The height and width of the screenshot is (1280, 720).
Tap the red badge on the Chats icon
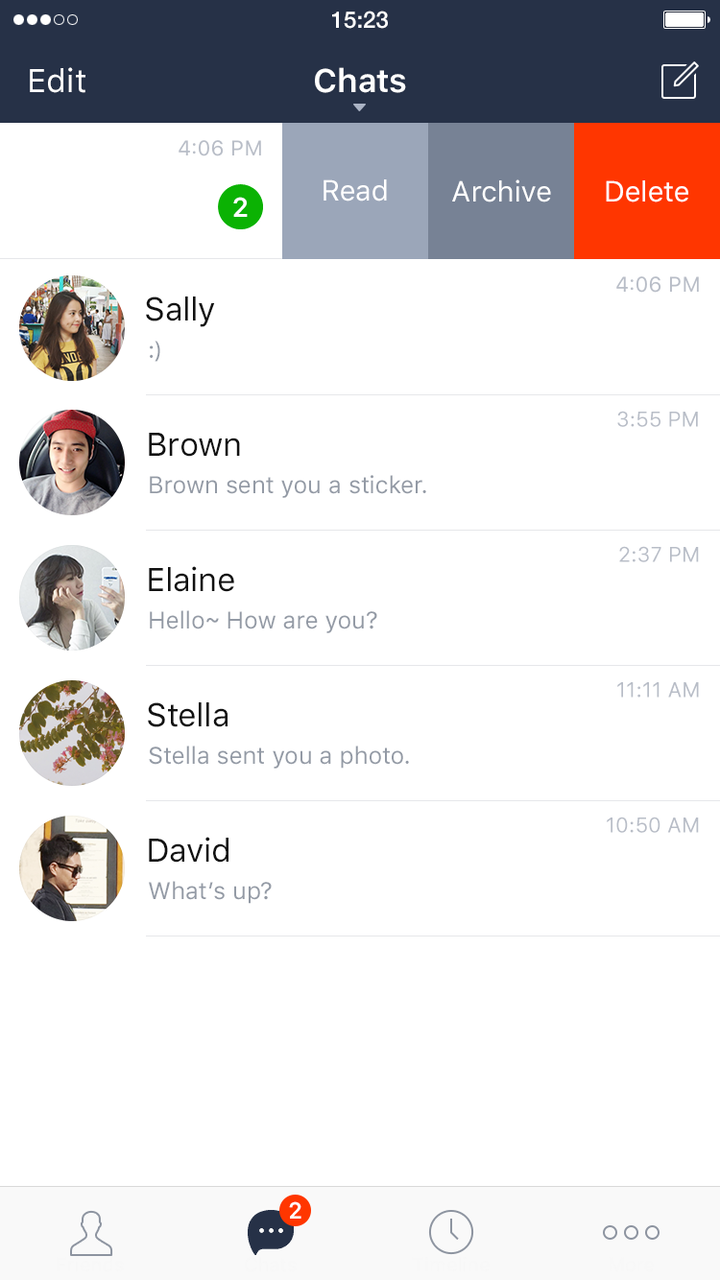(294, 1209)
